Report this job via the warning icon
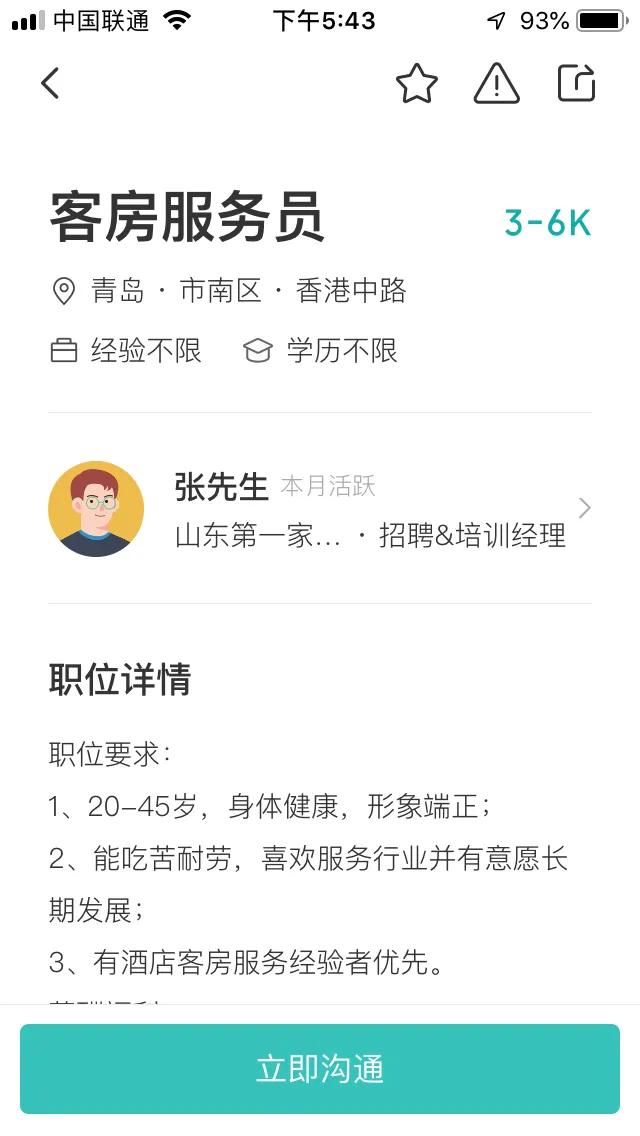Viewport: 640px width, 1136px height. coord(496,84)
